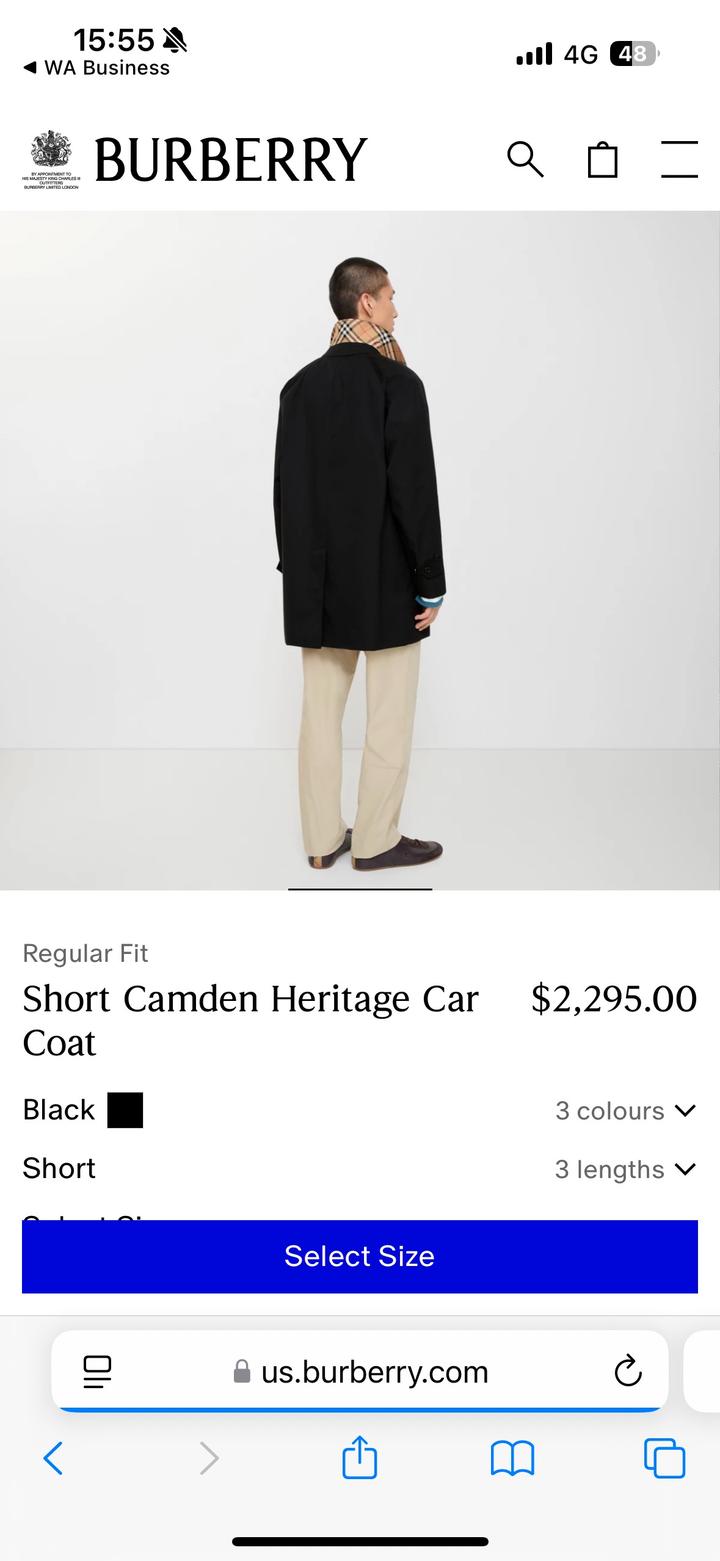Show all open tabs
The height and width of the screenshot is (1561, 720).
664,1458
